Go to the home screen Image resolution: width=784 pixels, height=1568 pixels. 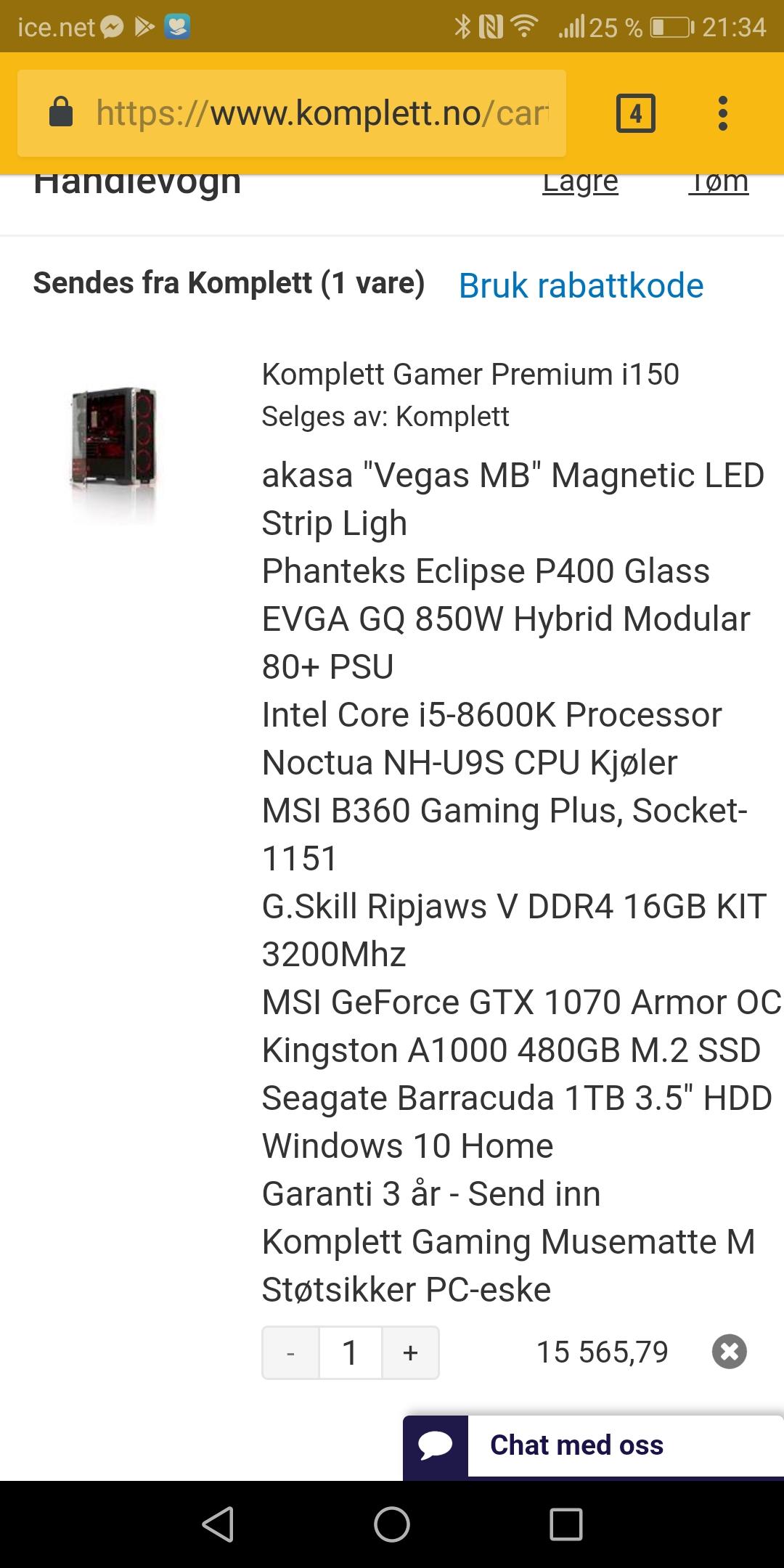point(392,1524)
